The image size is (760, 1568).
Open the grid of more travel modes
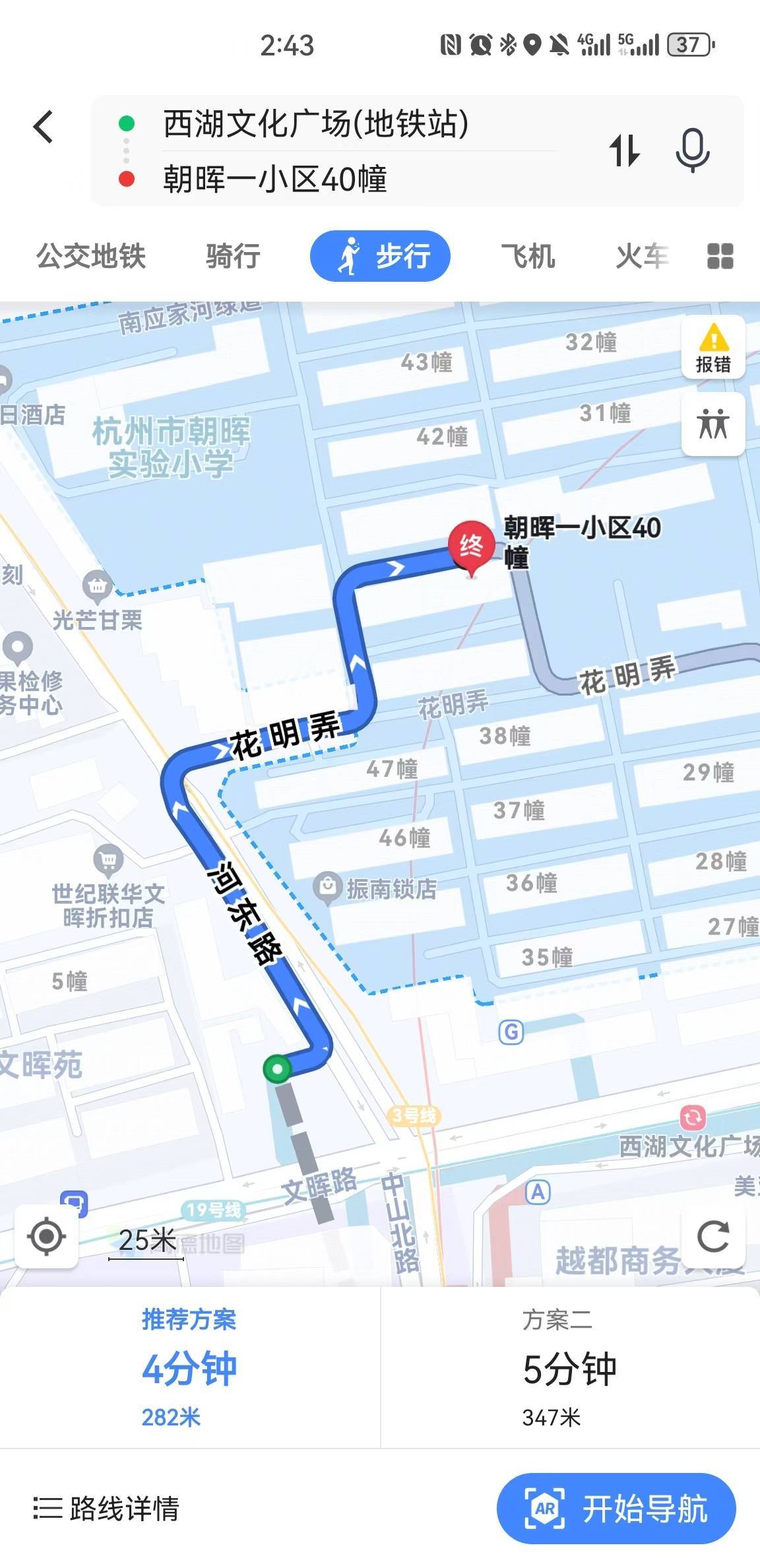point(720,256)
